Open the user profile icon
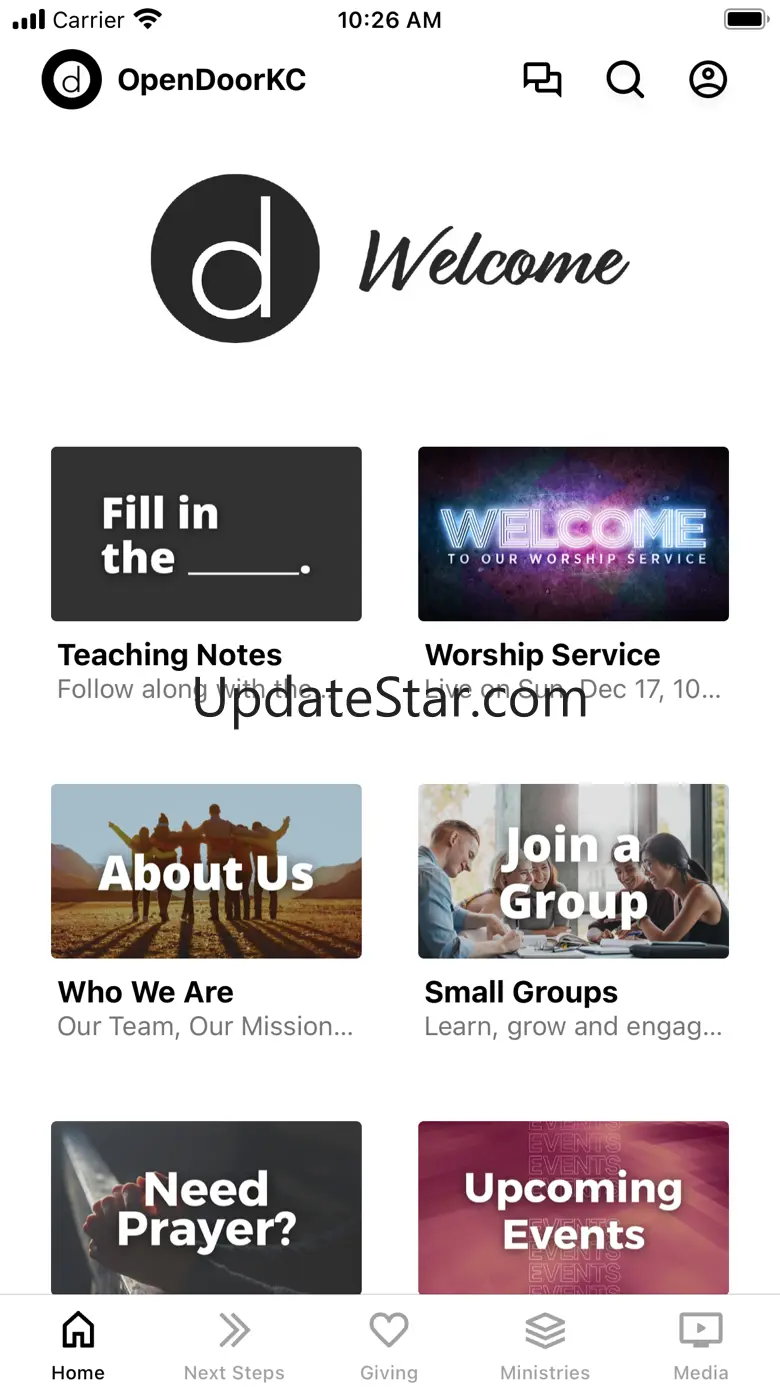The height and width of the screenshot is (1387, 780). (x=708, y=80)
